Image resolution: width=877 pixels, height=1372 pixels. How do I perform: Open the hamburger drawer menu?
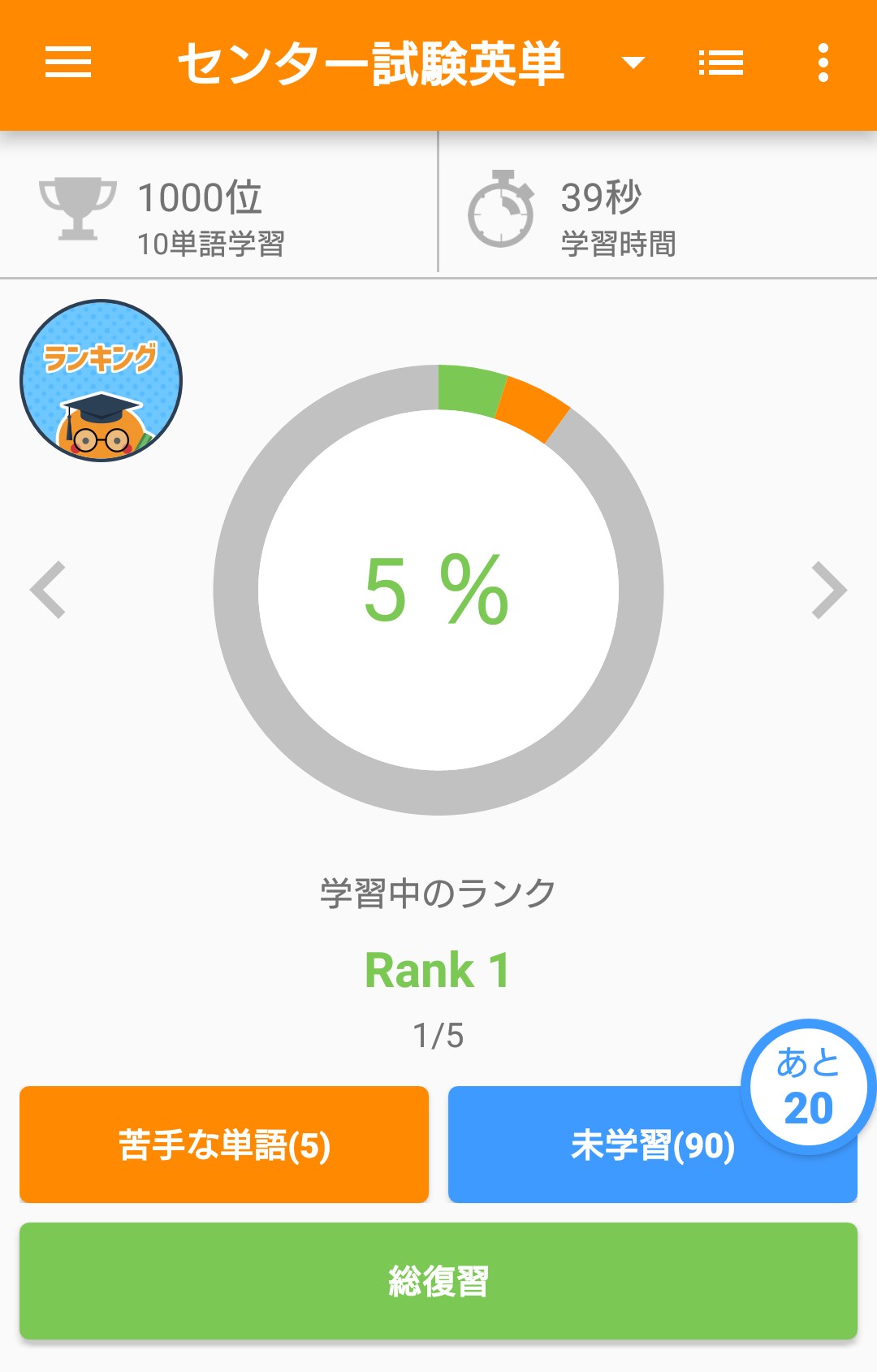[68, 63]
